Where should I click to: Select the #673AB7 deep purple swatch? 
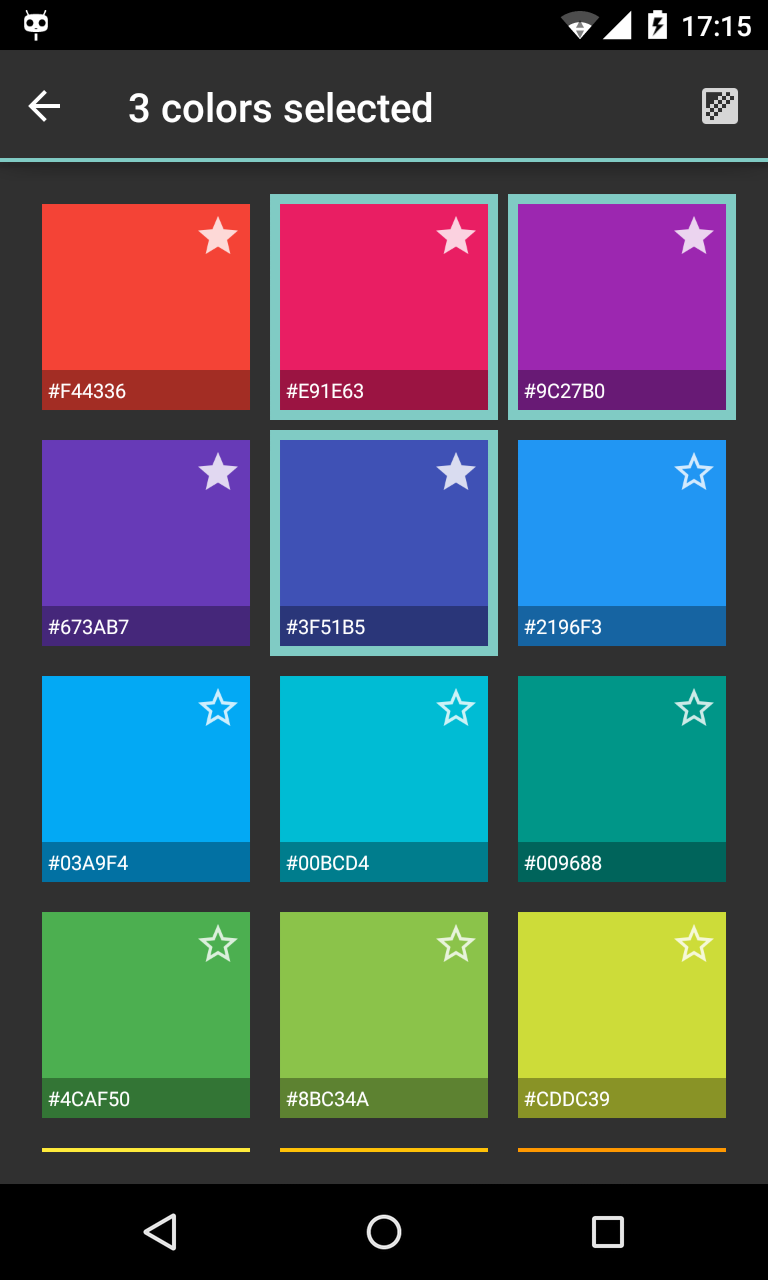pos(146,543)
